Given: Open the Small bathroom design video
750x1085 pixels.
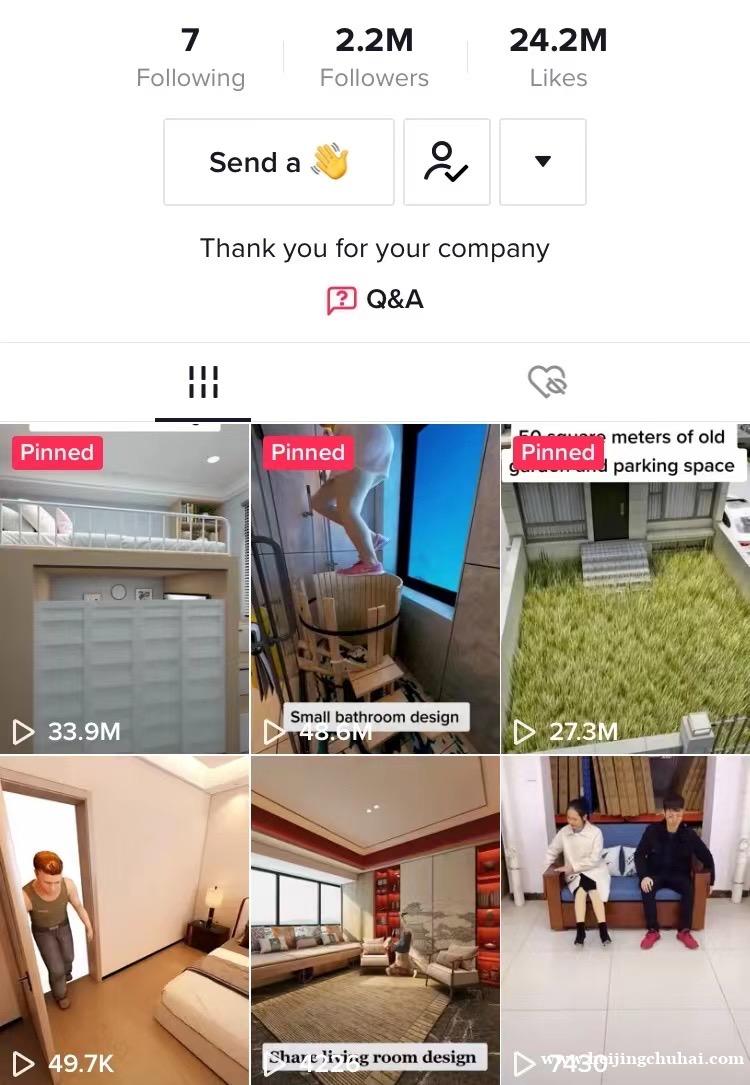Looking at the screenshot, I should pyautogui.click(x=375, y=588).
